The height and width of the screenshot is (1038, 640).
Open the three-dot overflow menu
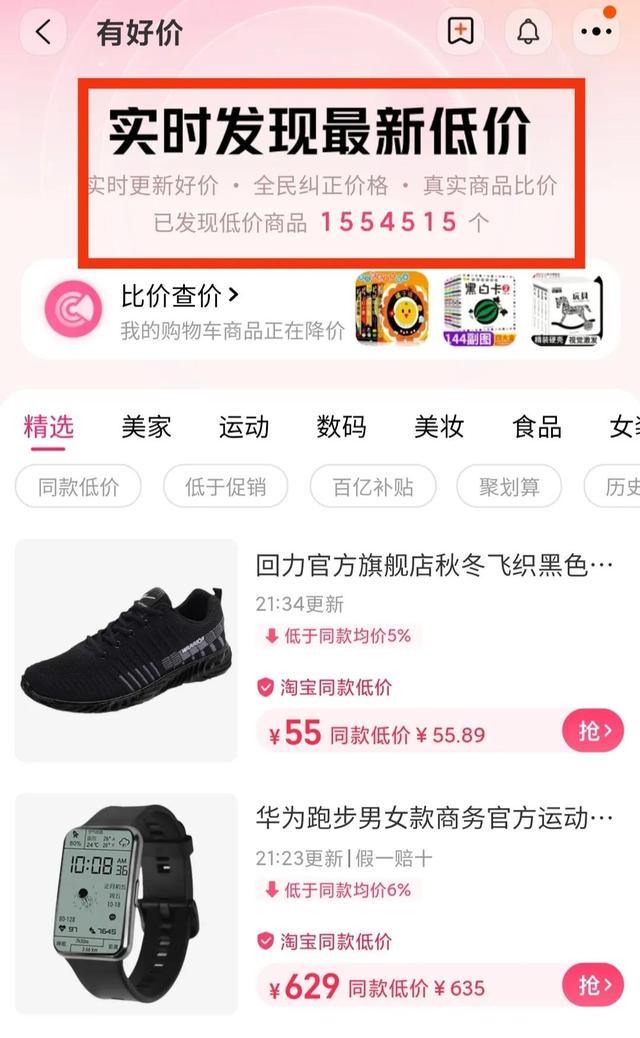coord(596,32)
